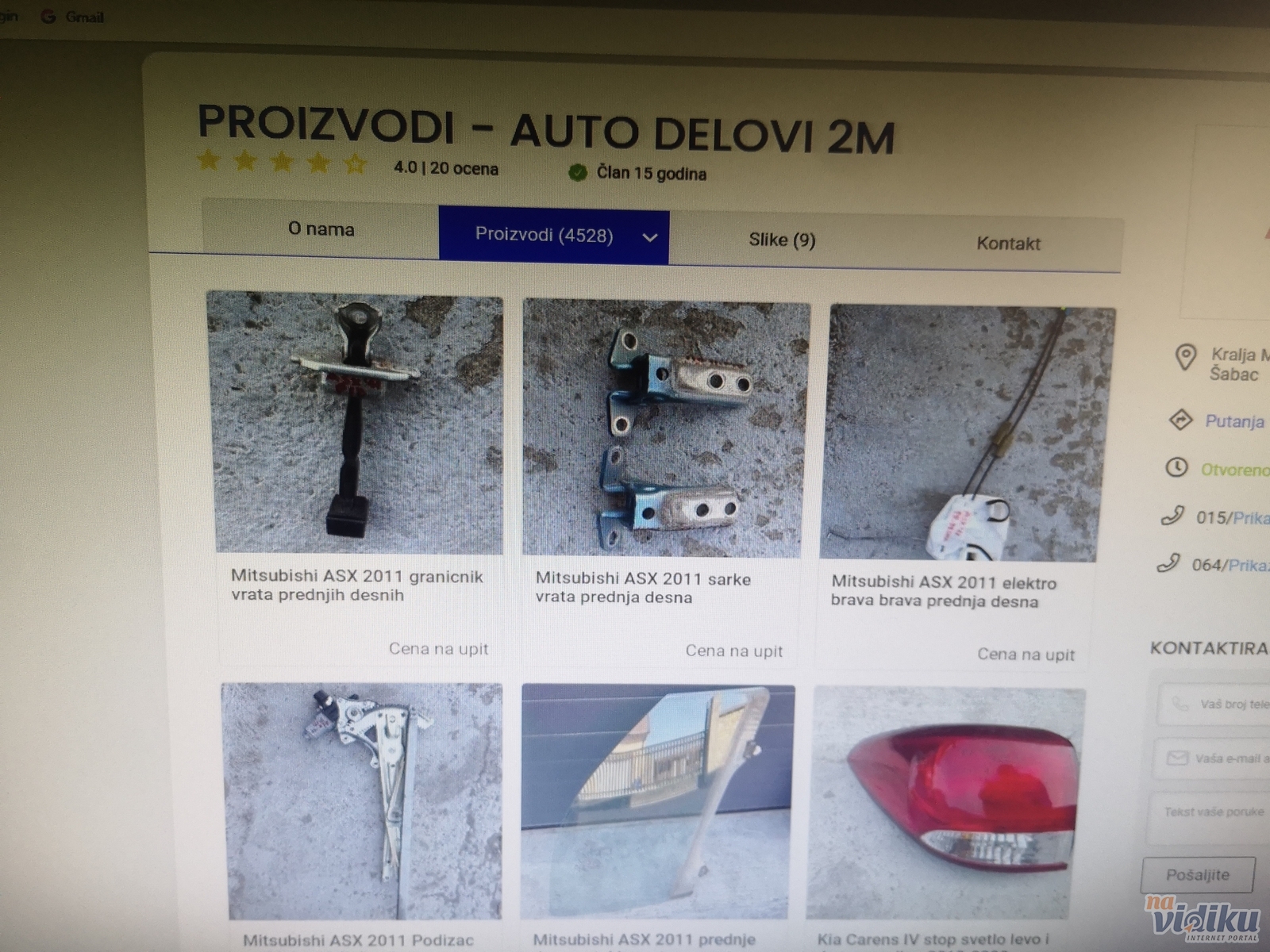The height and width of the screenshot is (952, 1270).
Task: Open the Gmail bookmark
Action: pyautogui.click(x=74, y=17)
